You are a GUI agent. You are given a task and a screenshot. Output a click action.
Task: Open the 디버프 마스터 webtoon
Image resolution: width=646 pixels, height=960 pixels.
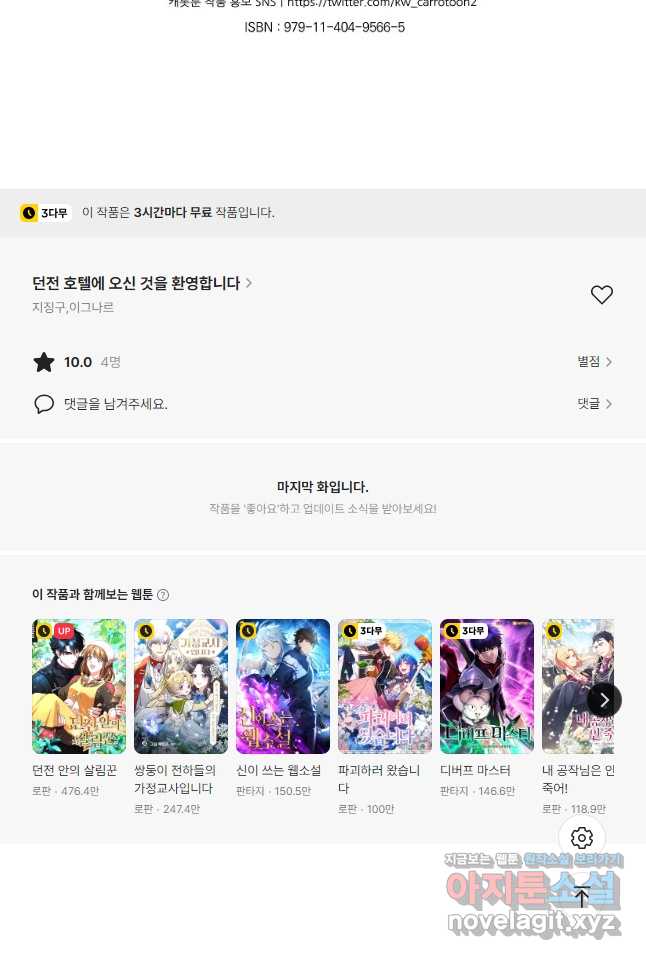(487, 686)
